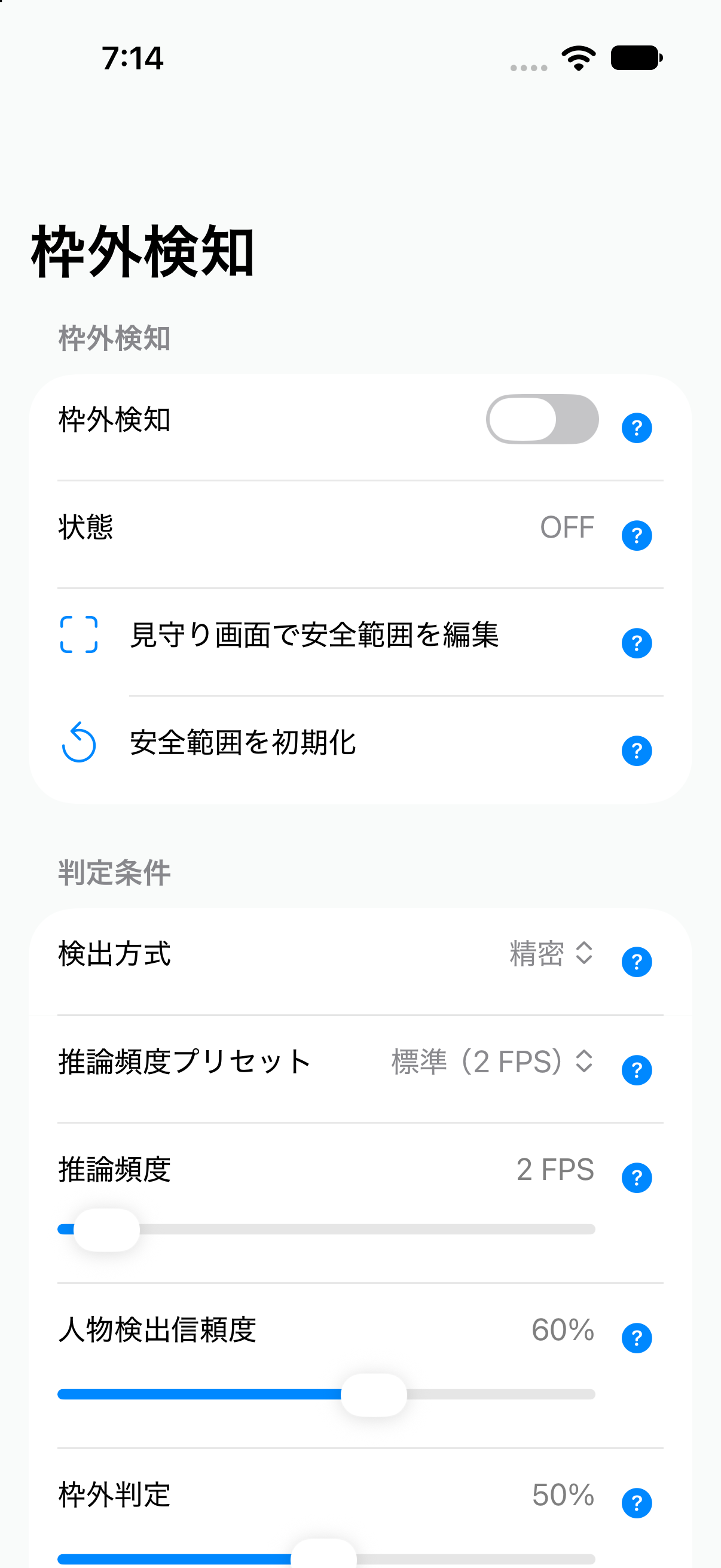Screen dimensions: 721x1568
Task: Show help for 人物検出信頼度
Action: pyautogui.click(x=637, y=1338)
